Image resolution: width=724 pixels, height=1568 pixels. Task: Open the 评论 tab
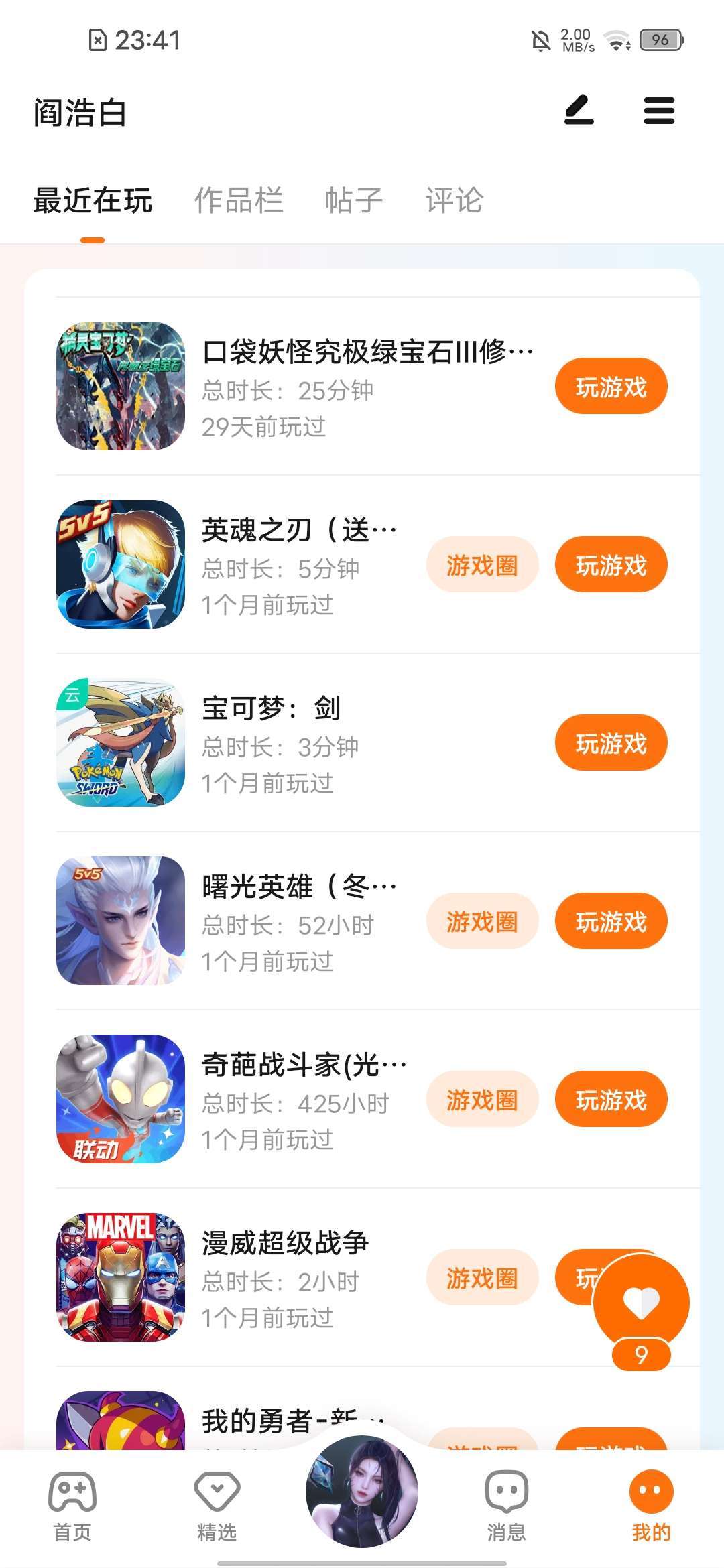point(454,200)
